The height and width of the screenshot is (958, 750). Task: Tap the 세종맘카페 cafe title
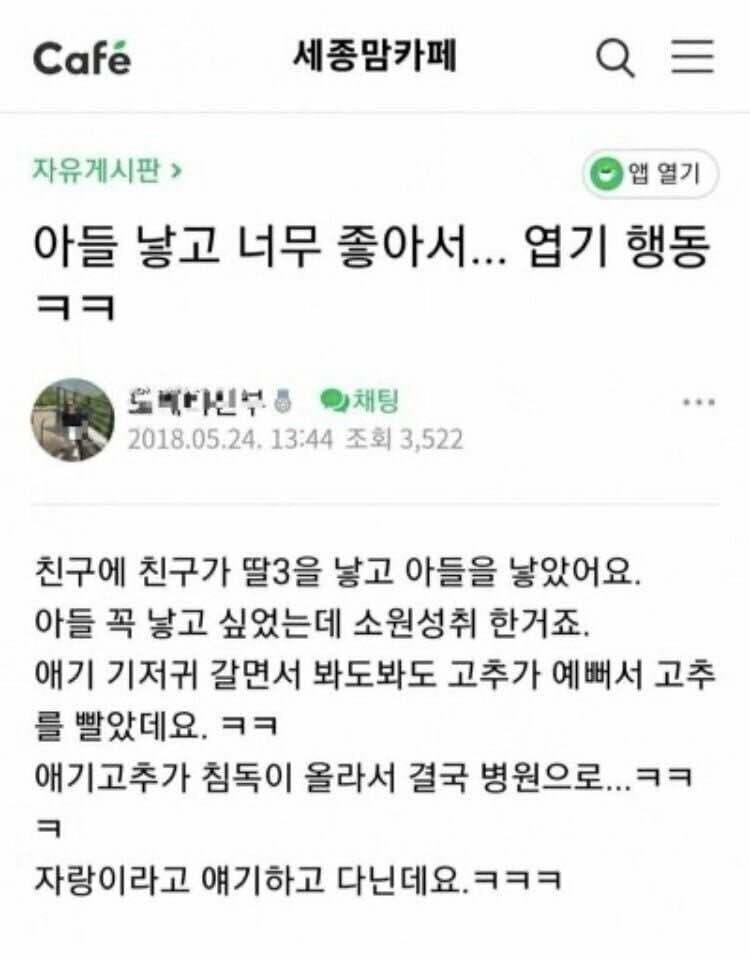point(375,57)
